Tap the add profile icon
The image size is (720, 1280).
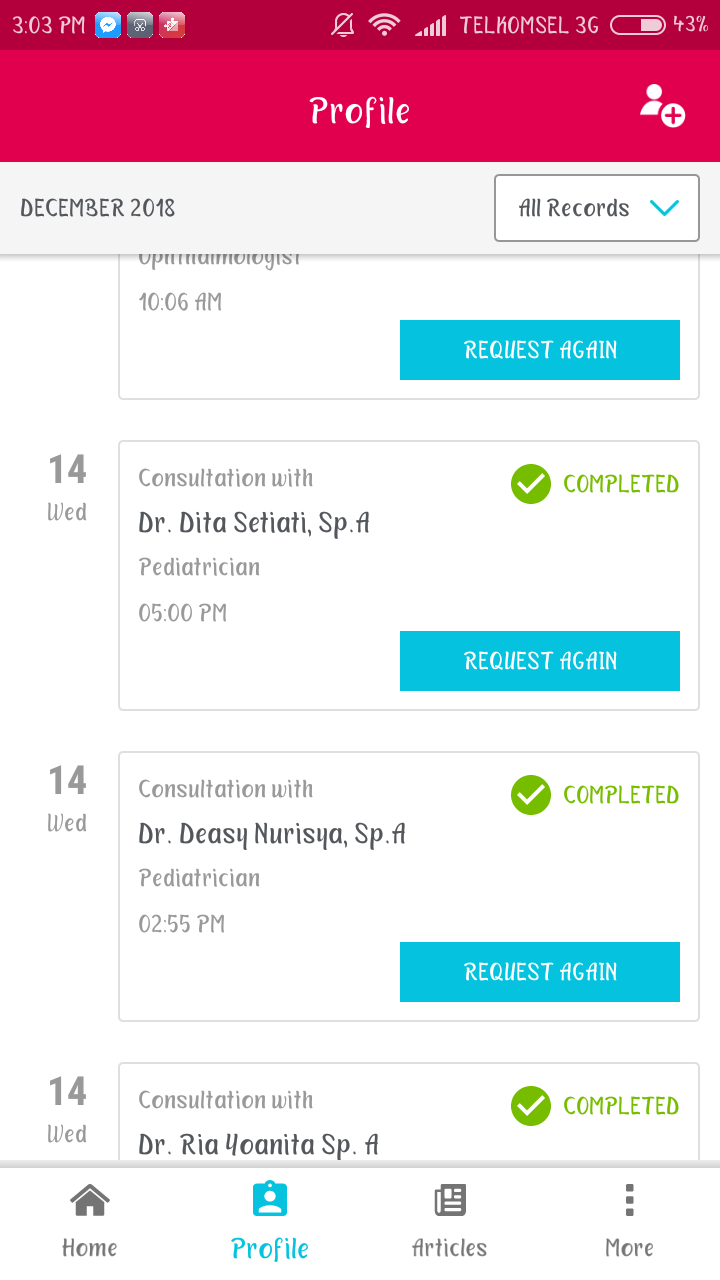pos(662,105)
